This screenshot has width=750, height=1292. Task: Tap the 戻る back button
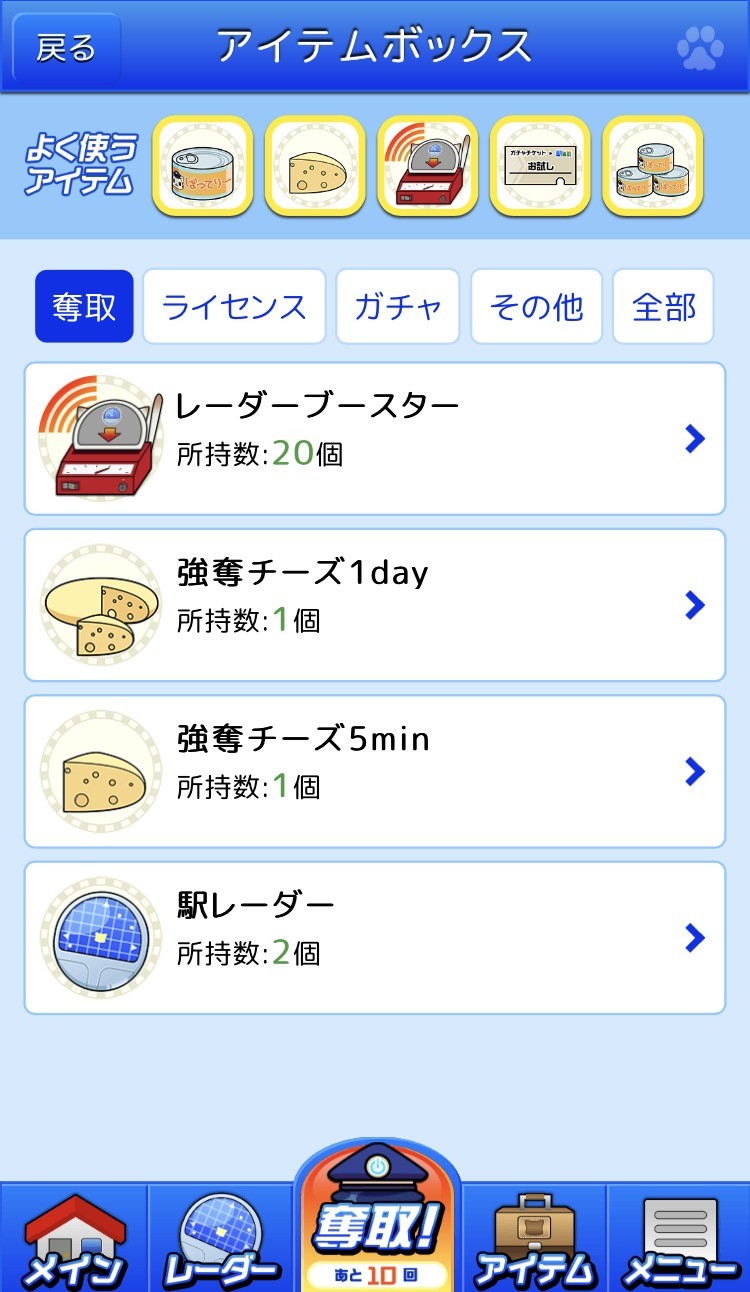pyautogui.click(x=66, y=48)
